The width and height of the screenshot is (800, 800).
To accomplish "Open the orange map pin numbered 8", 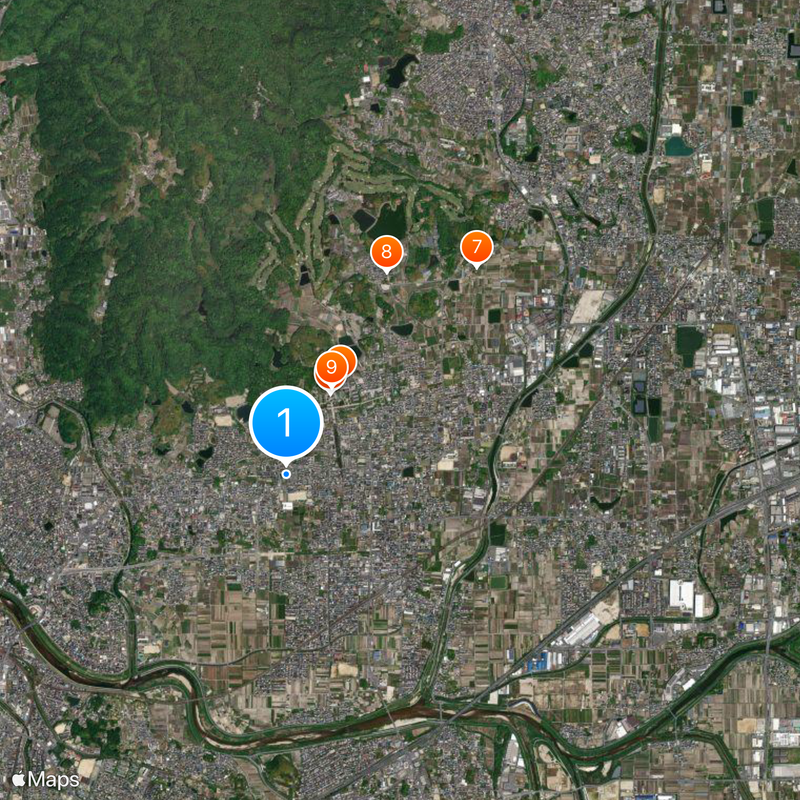I will coord(386,252).
